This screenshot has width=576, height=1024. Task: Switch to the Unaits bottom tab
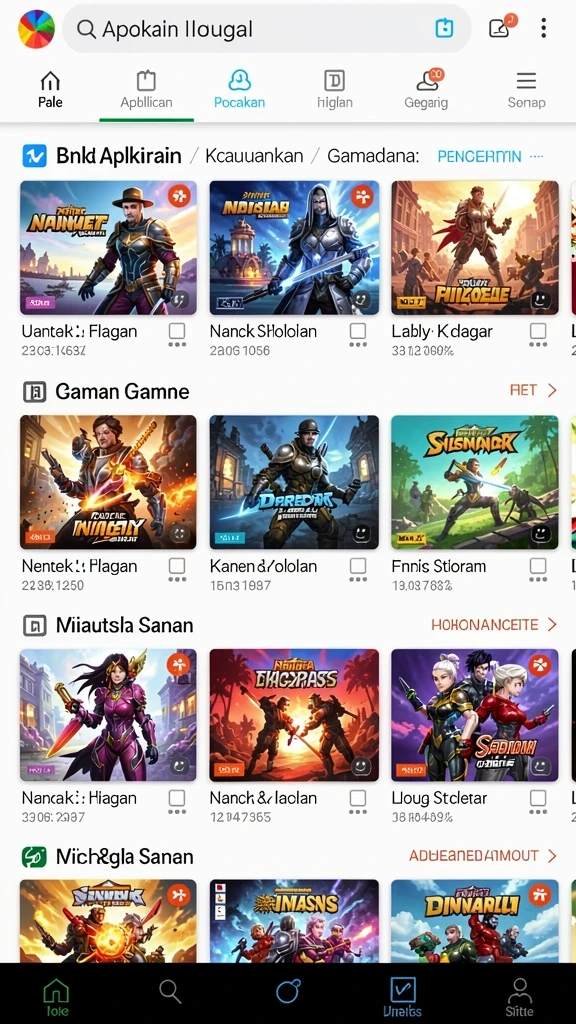(x=402, y=997)
